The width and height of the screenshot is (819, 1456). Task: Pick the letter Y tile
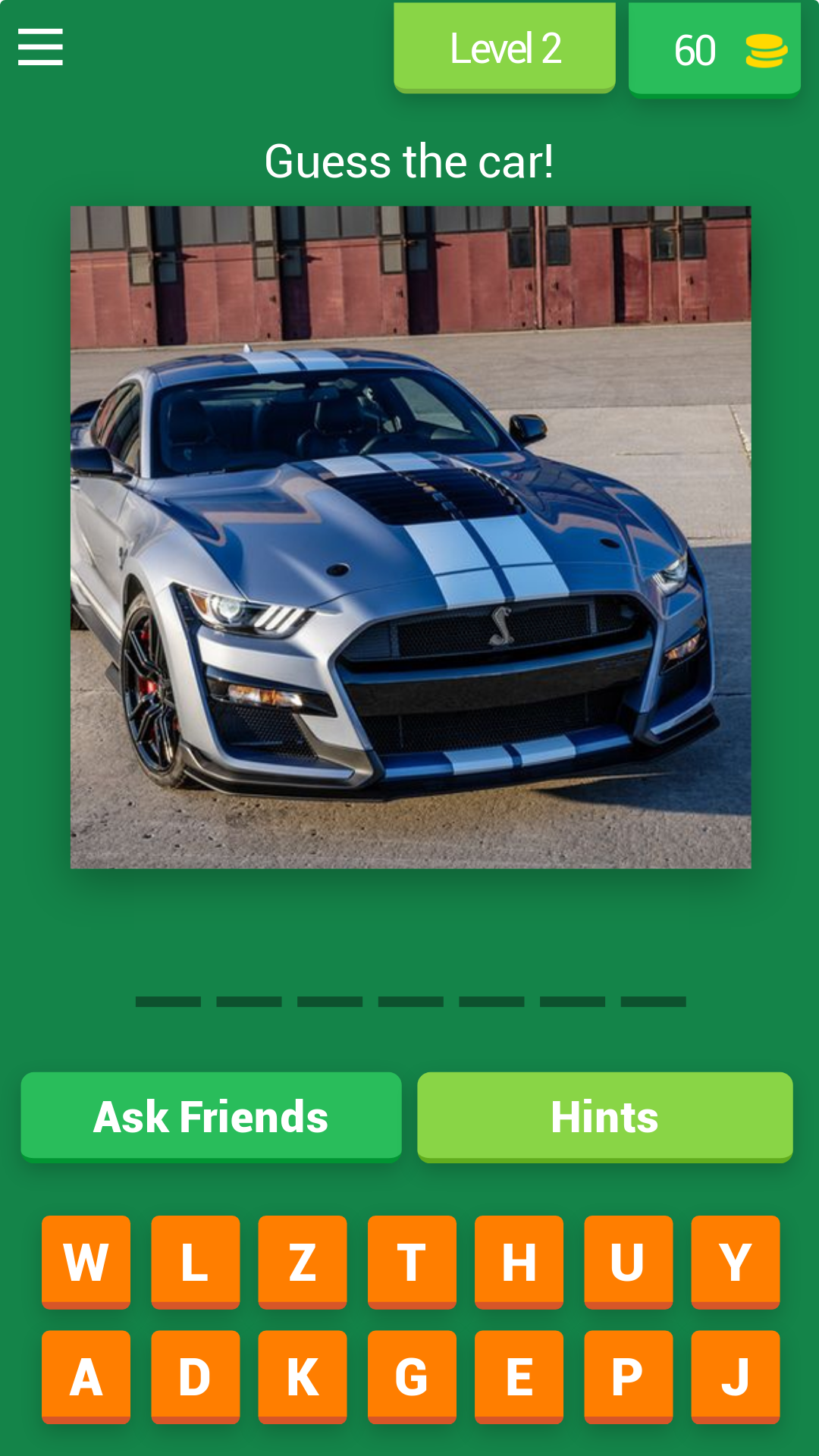[x=735, y=1262]
